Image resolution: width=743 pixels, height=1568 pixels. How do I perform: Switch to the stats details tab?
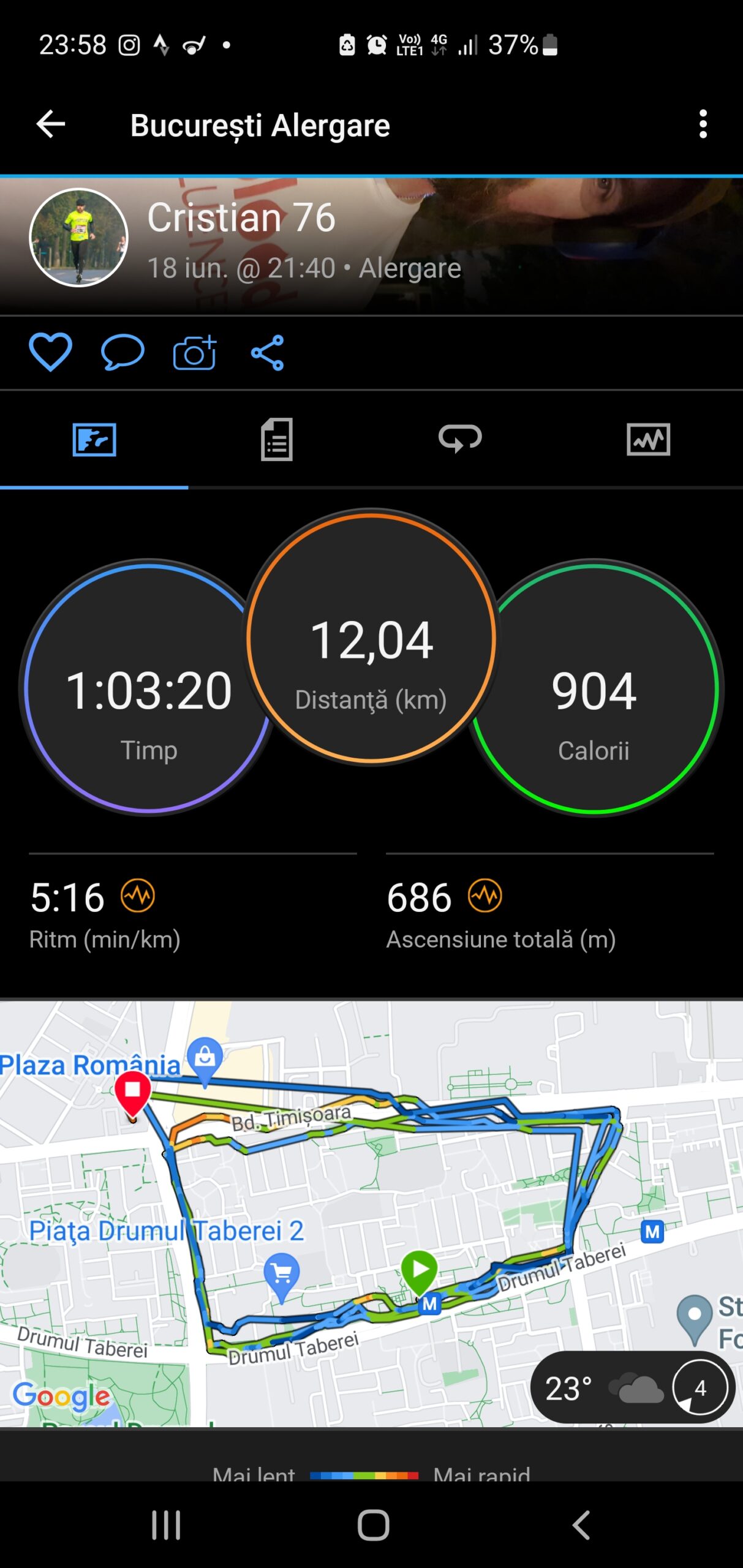[277, 439]
